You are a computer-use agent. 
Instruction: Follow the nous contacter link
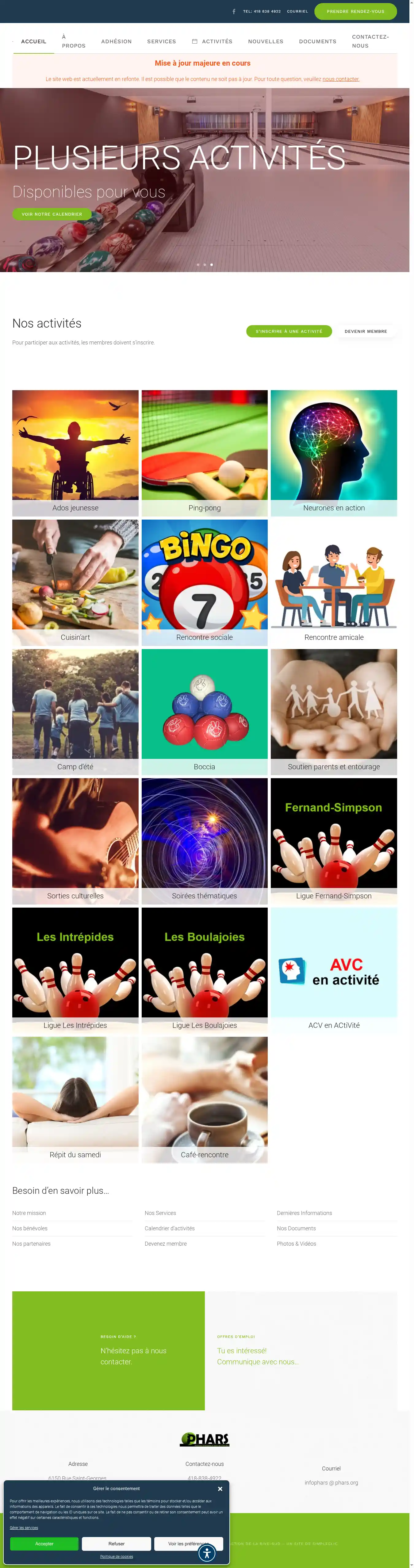coord(340,79)
